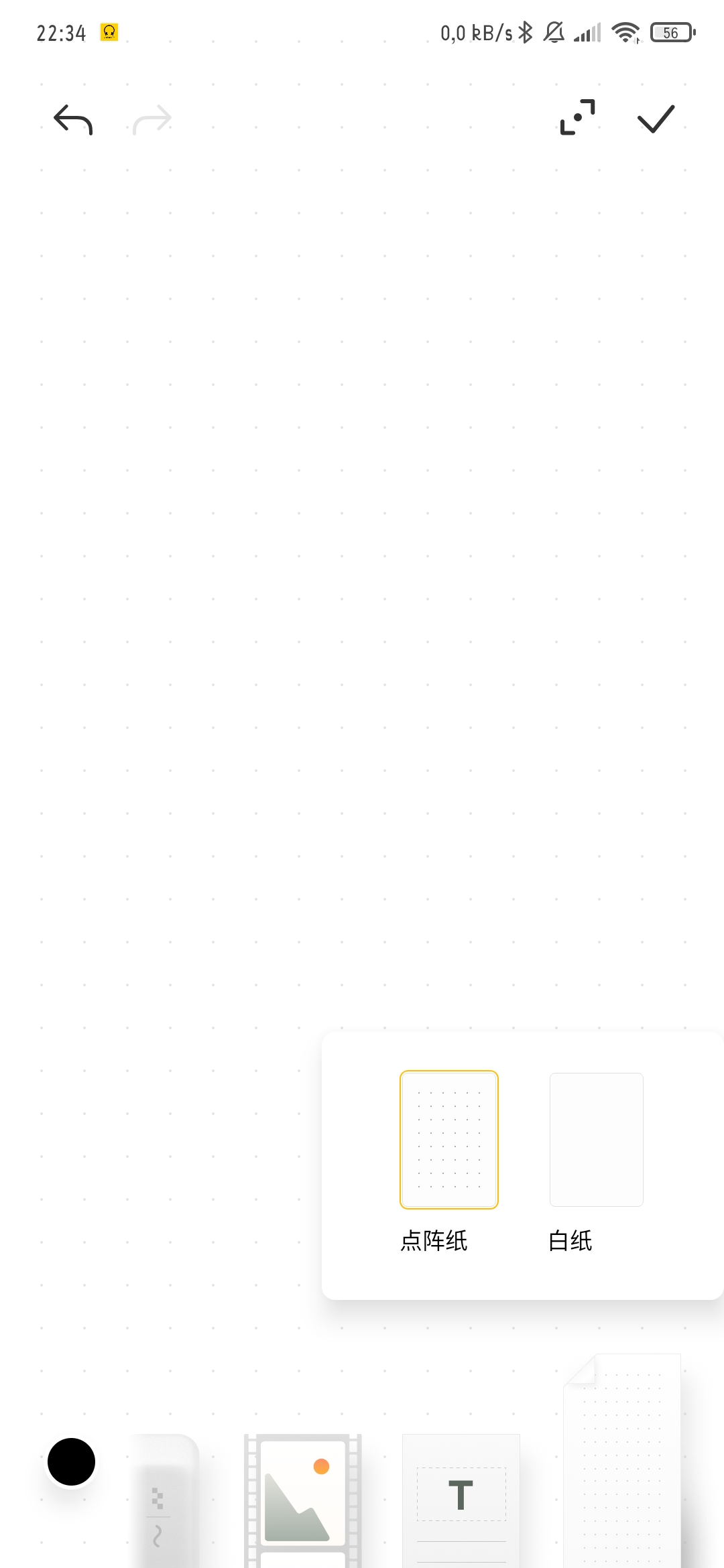The image size is (724, 1568).
Task: Add a text box with the T tool
Action: [x=461, y=1500]
